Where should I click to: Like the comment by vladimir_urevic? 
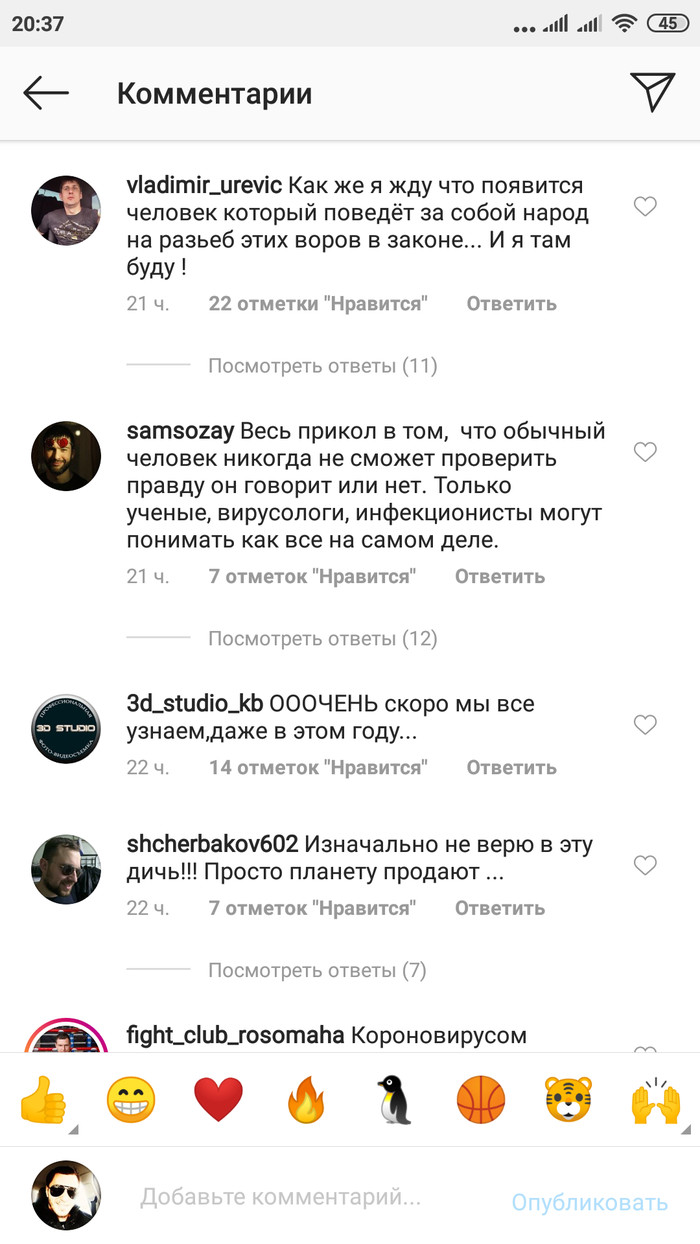click(645, 207)
